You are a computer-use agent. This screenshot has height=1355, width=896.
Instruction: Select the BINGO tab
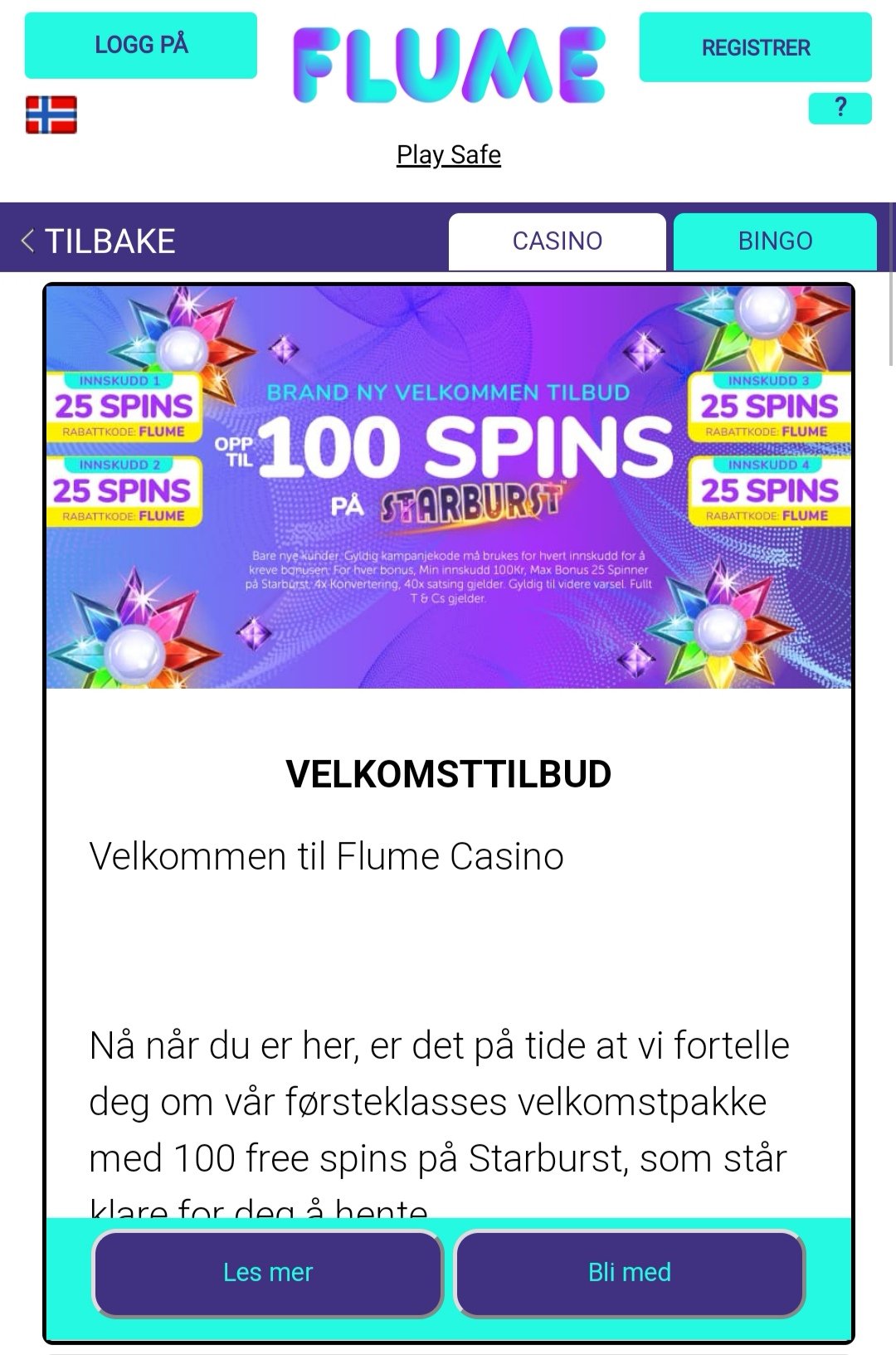pyautogui.click(x=776, y=241)
